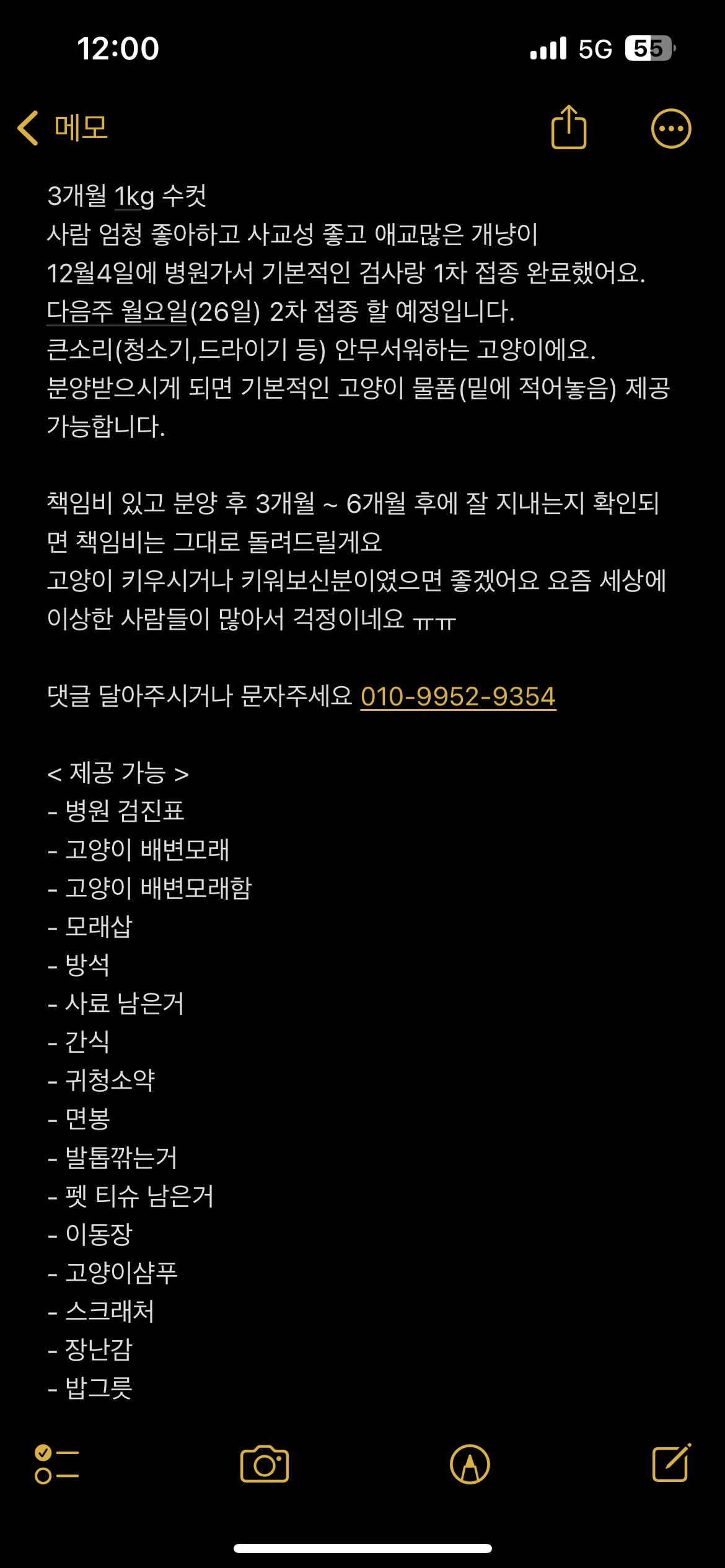725x1568 pixels.
Task: Open the camera attachment option
Action: [265, 1464]
